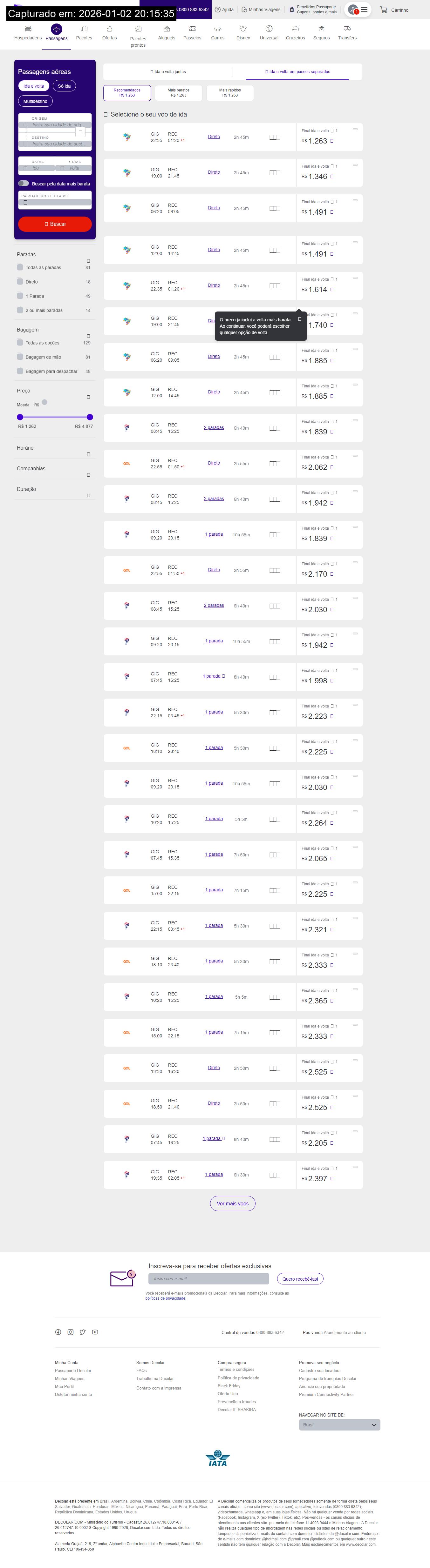Load more flights with Ver mais voos
This screenshot has width=430, height=1568.
click(x=233, y=1203)
